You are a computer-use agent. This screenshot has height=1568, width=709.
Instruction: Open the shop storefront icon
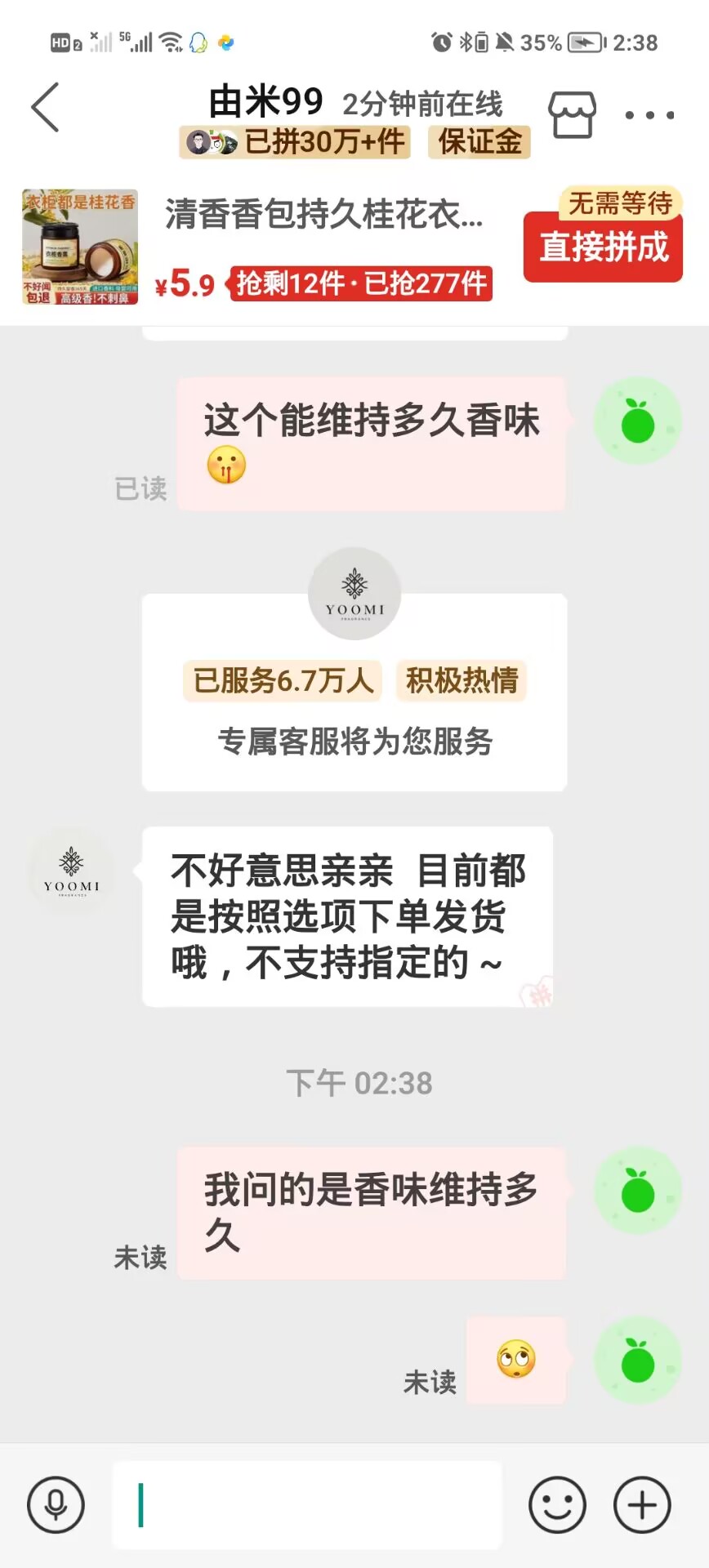(572, 114)
